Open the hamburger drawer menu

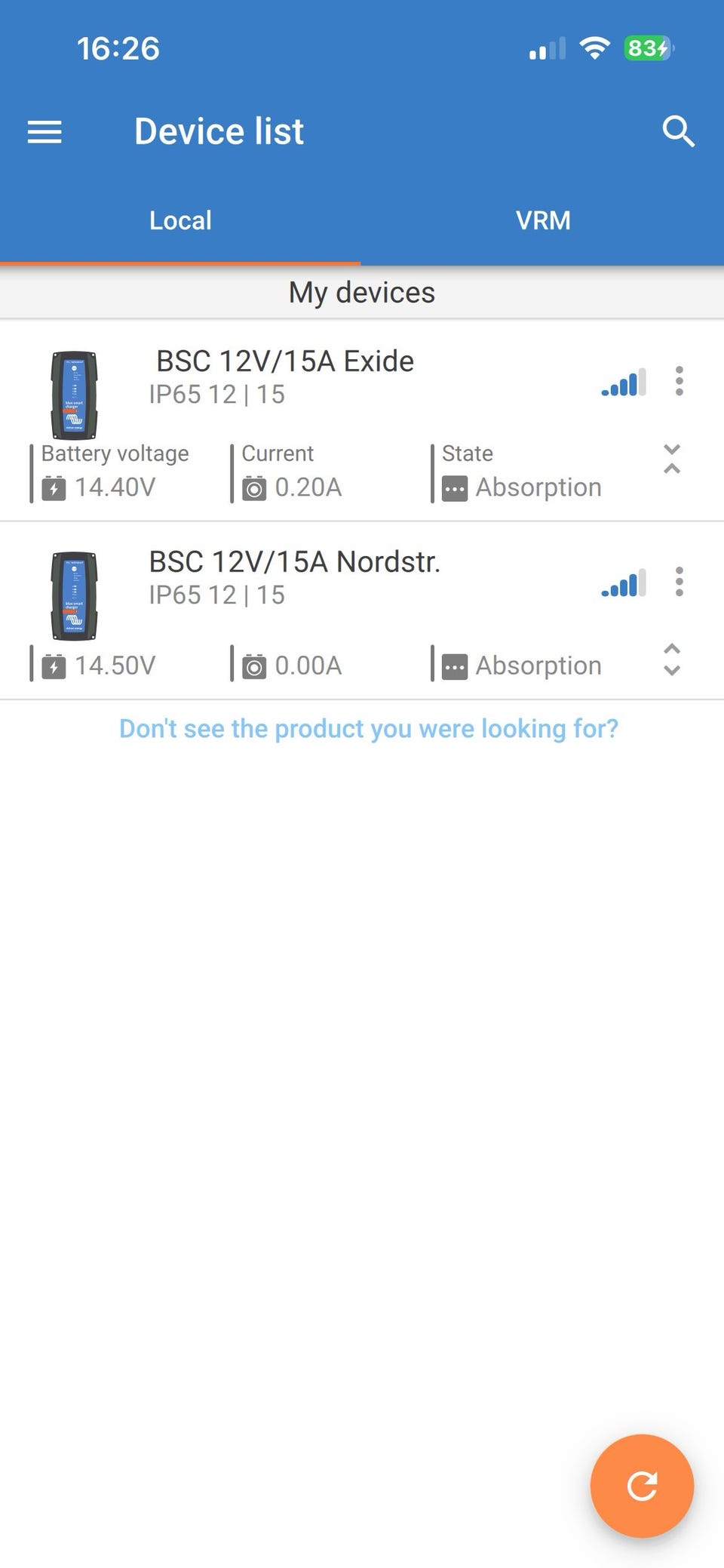click(44, 132)
